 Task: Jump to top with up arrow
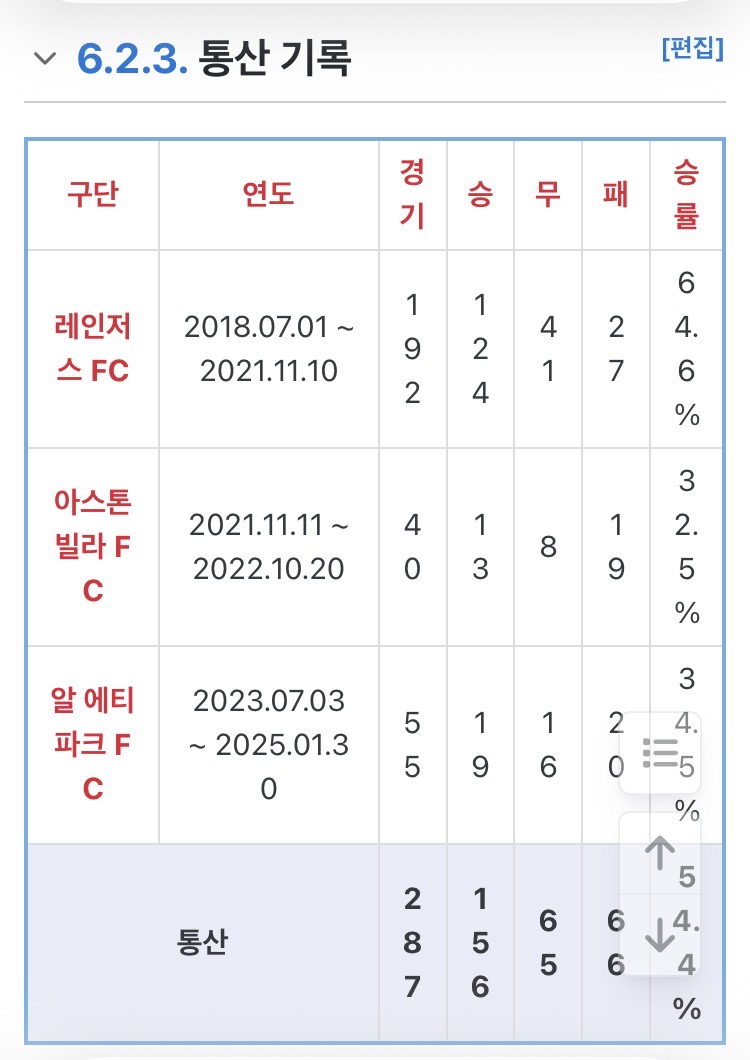660,853
